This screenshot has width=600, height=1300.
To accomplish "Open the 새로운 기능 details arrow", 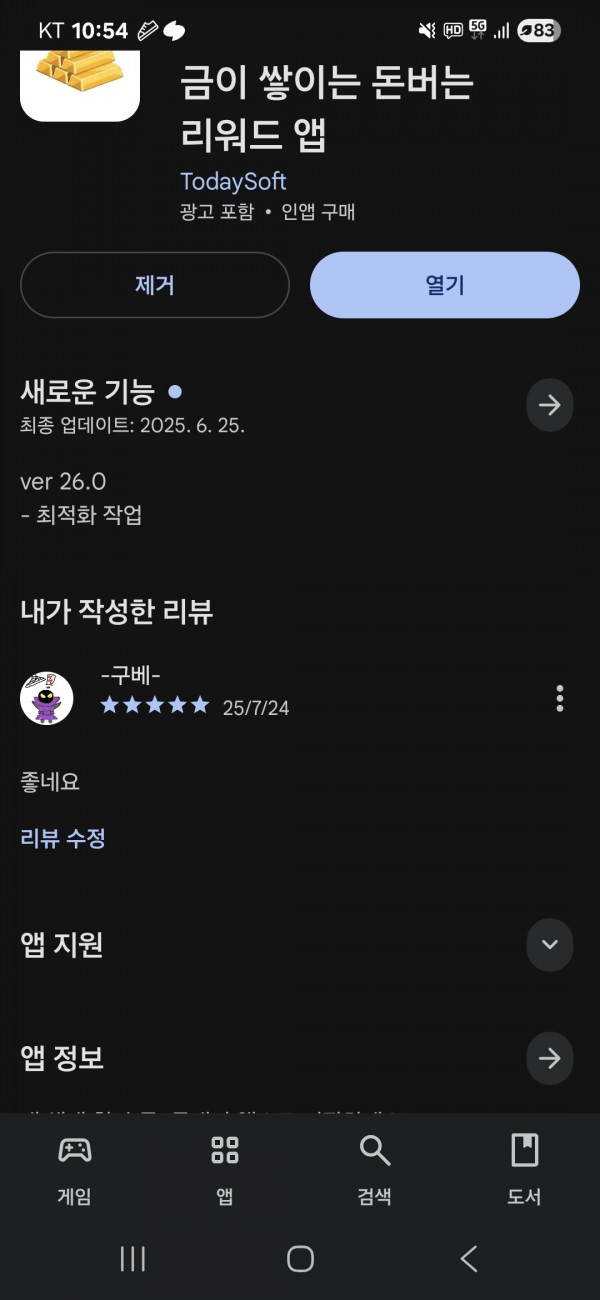I will click(549, 405).
